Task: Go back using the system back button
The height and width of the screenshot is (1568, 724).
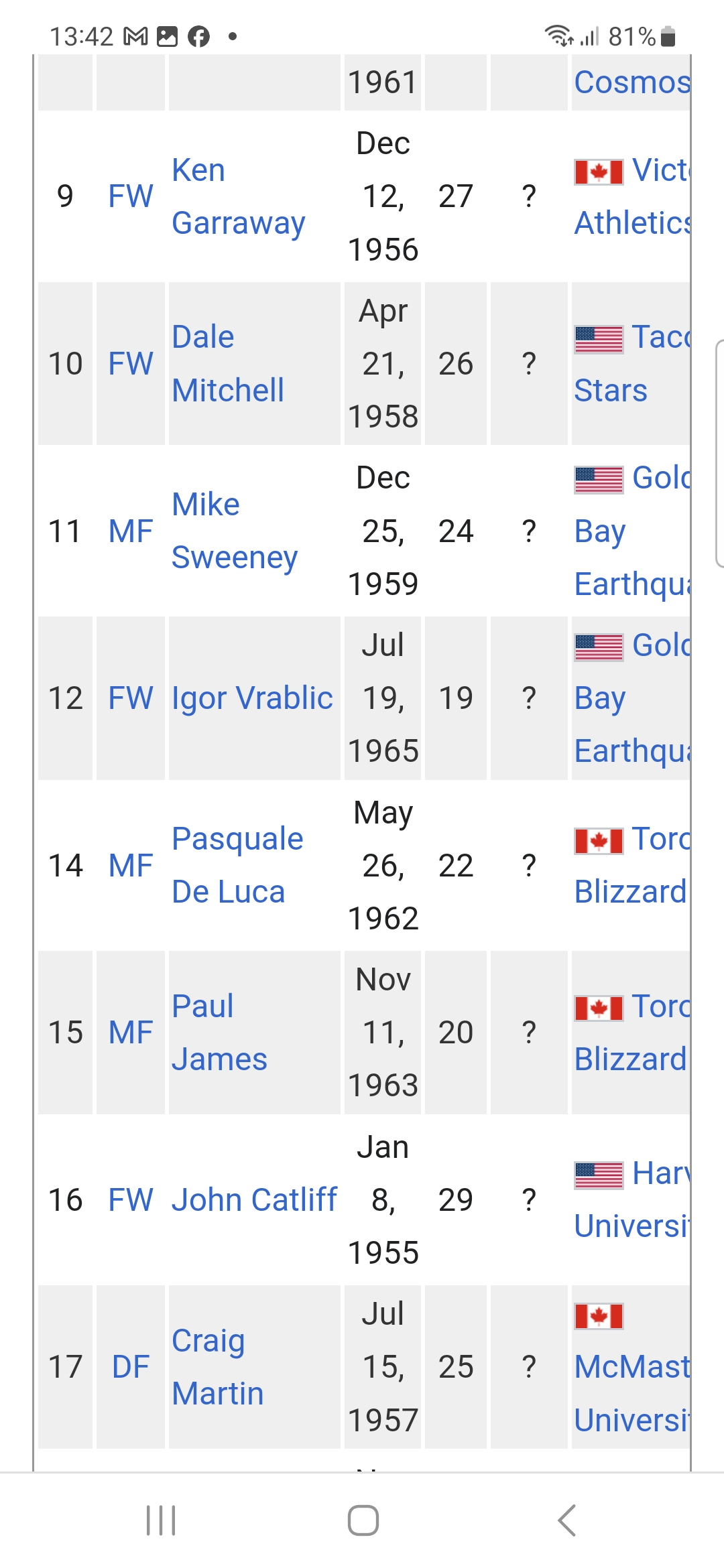Action: click(566, 1520)
